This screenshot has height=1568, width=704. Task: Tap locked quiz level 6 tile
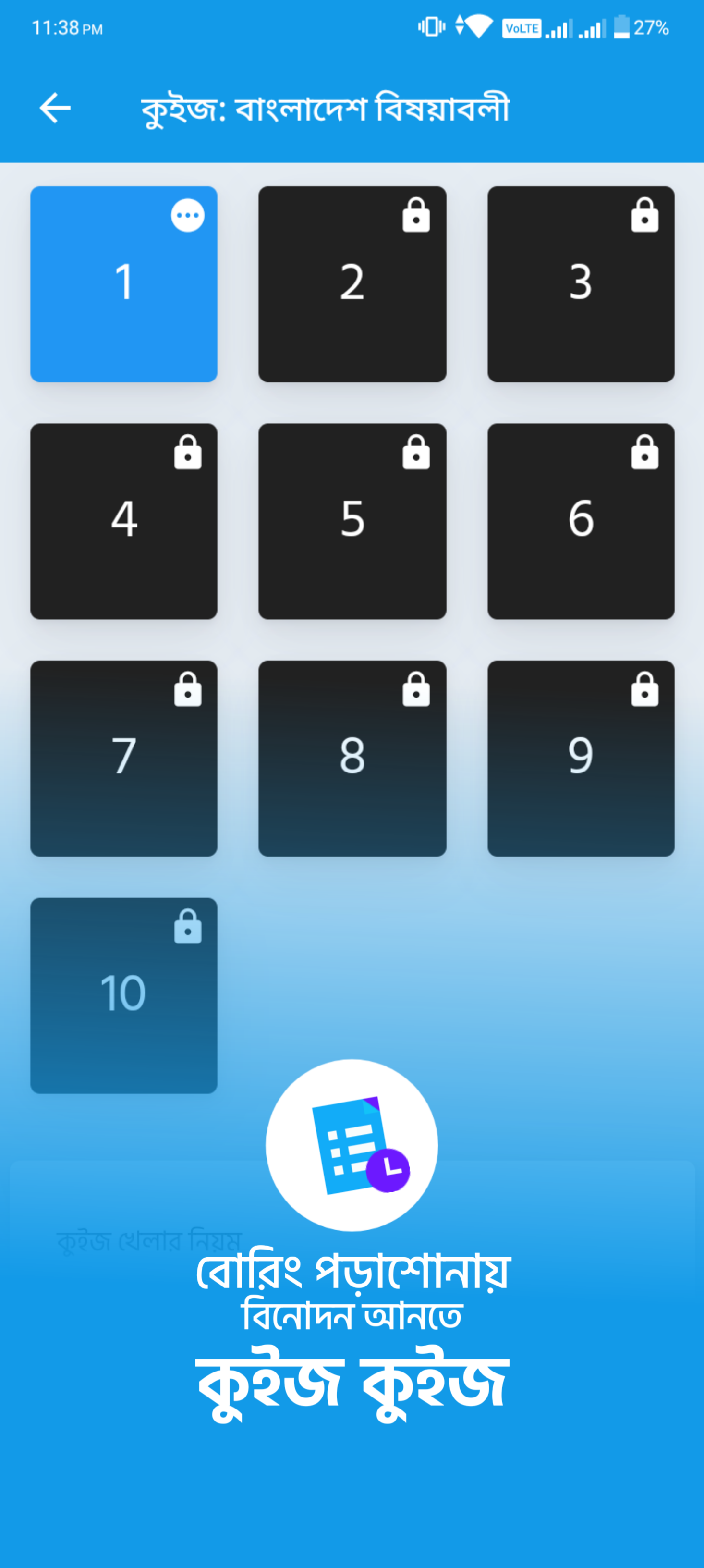[x=581, y=521]
